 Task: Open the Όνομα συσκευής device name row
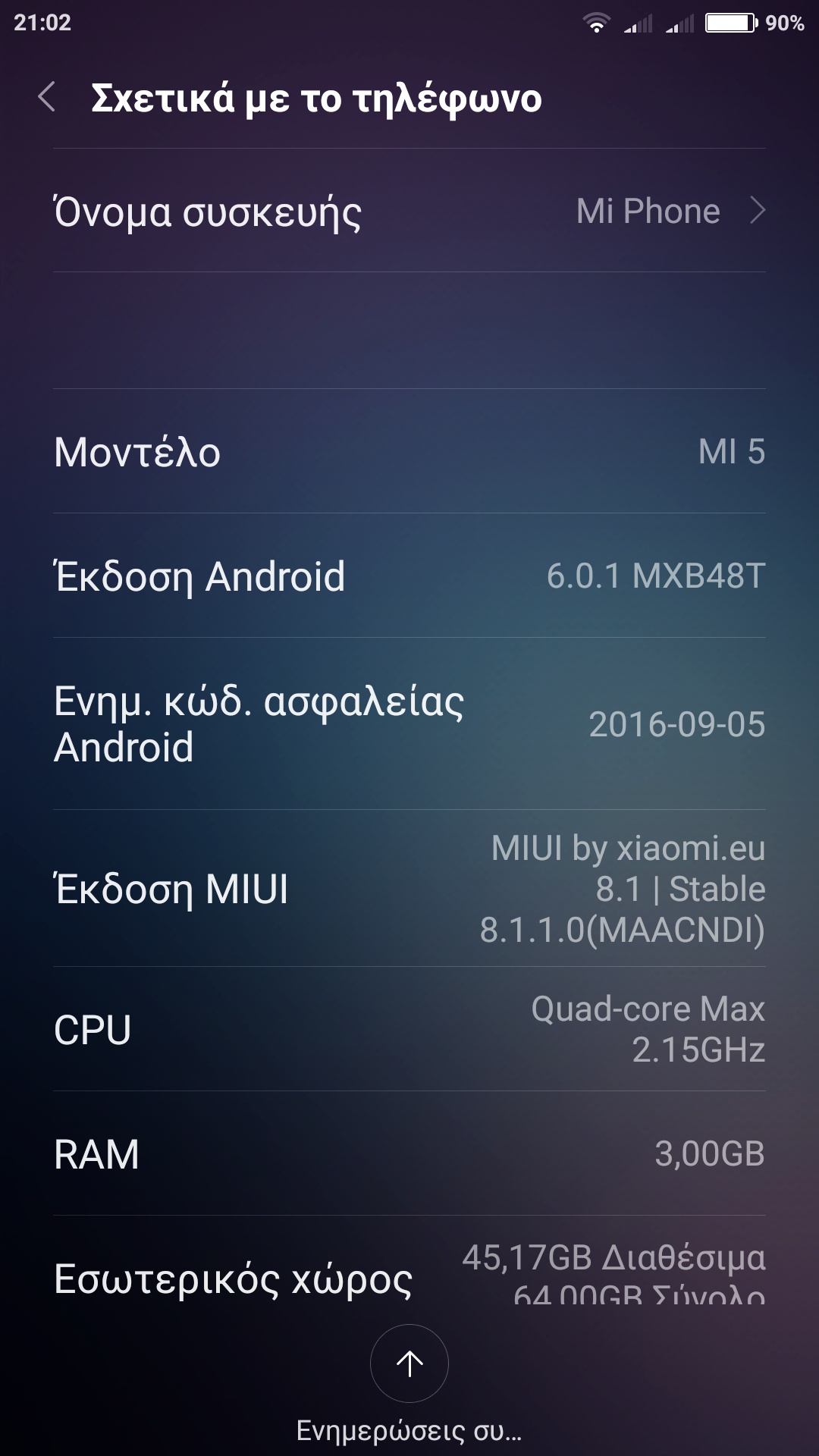(x=409, y=211)
